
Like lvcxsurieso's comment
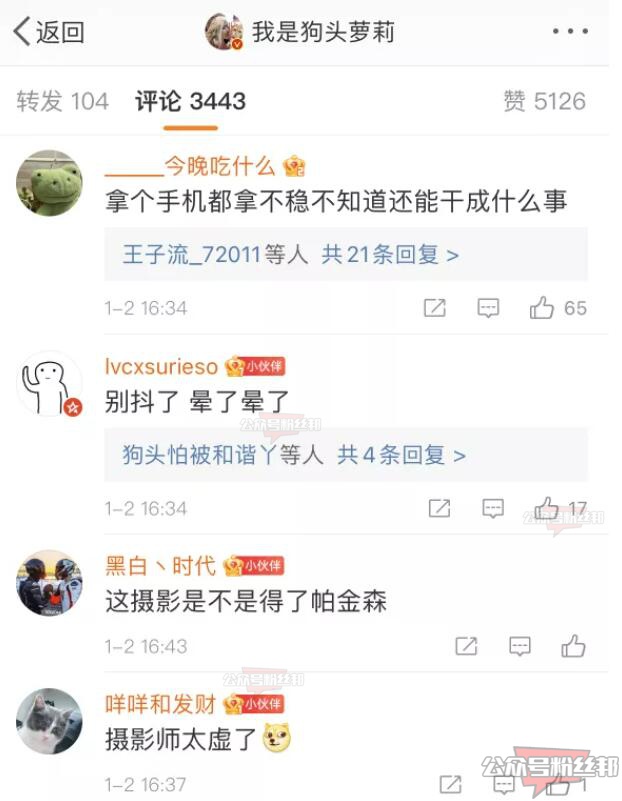[x=548, y=508]
